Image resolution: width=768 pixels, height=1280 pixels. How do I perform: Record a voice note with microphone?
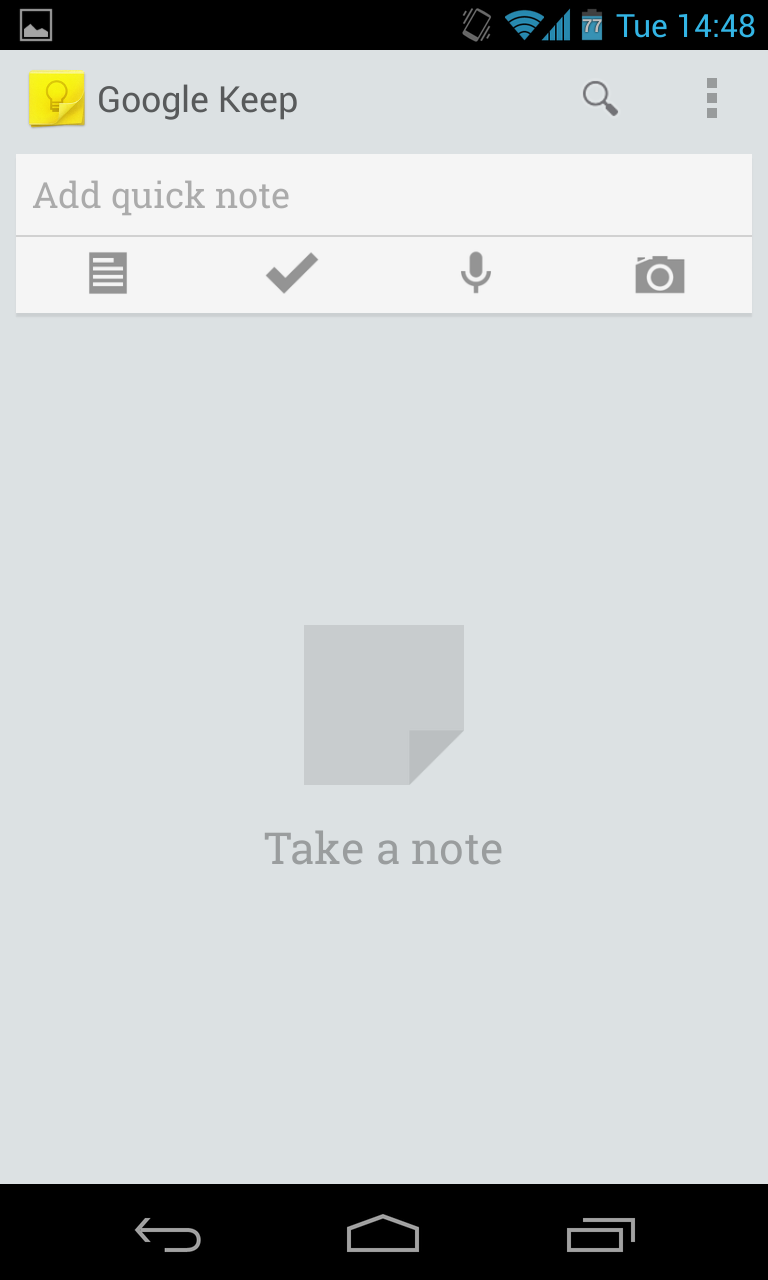click(476, 273)
